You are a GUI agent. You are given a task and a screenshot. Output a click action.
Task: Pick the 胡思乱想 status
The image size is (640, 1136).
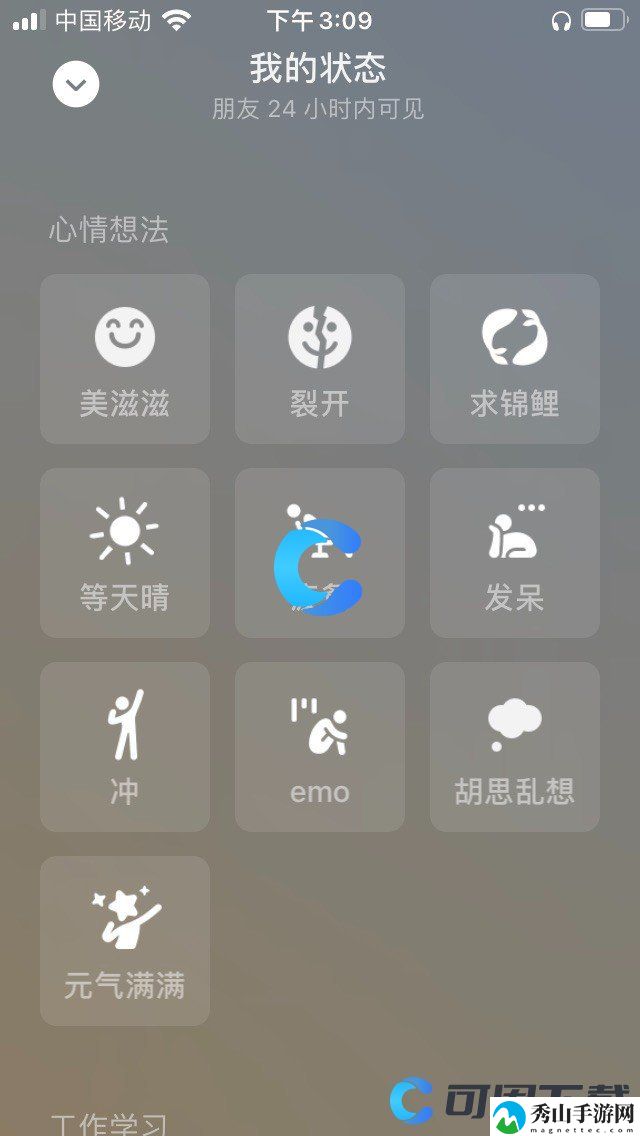[x=515, y=747]
